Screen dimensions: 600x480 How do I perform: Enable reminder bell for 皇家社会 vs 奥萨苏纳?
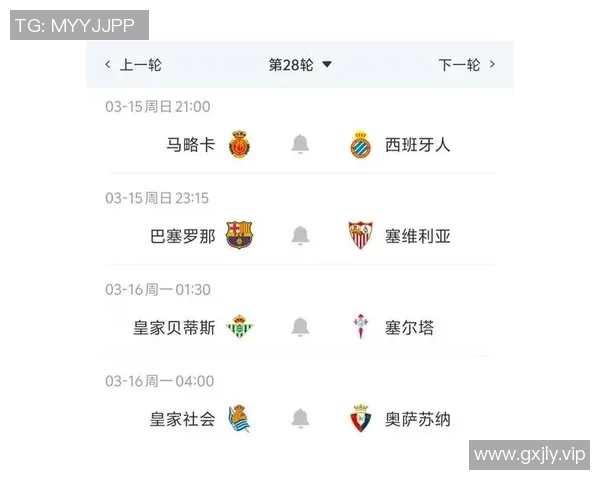point(300,418)
